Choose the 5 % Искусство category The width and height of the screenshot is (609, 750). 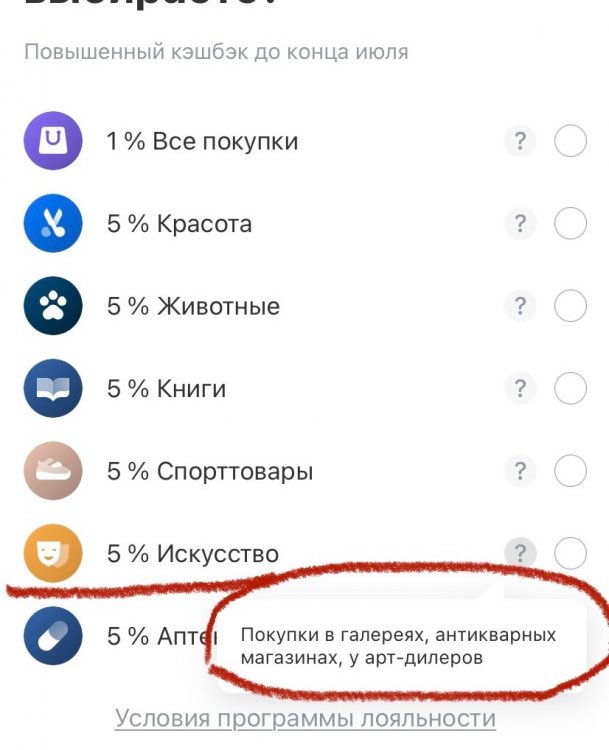click(570, 552)
